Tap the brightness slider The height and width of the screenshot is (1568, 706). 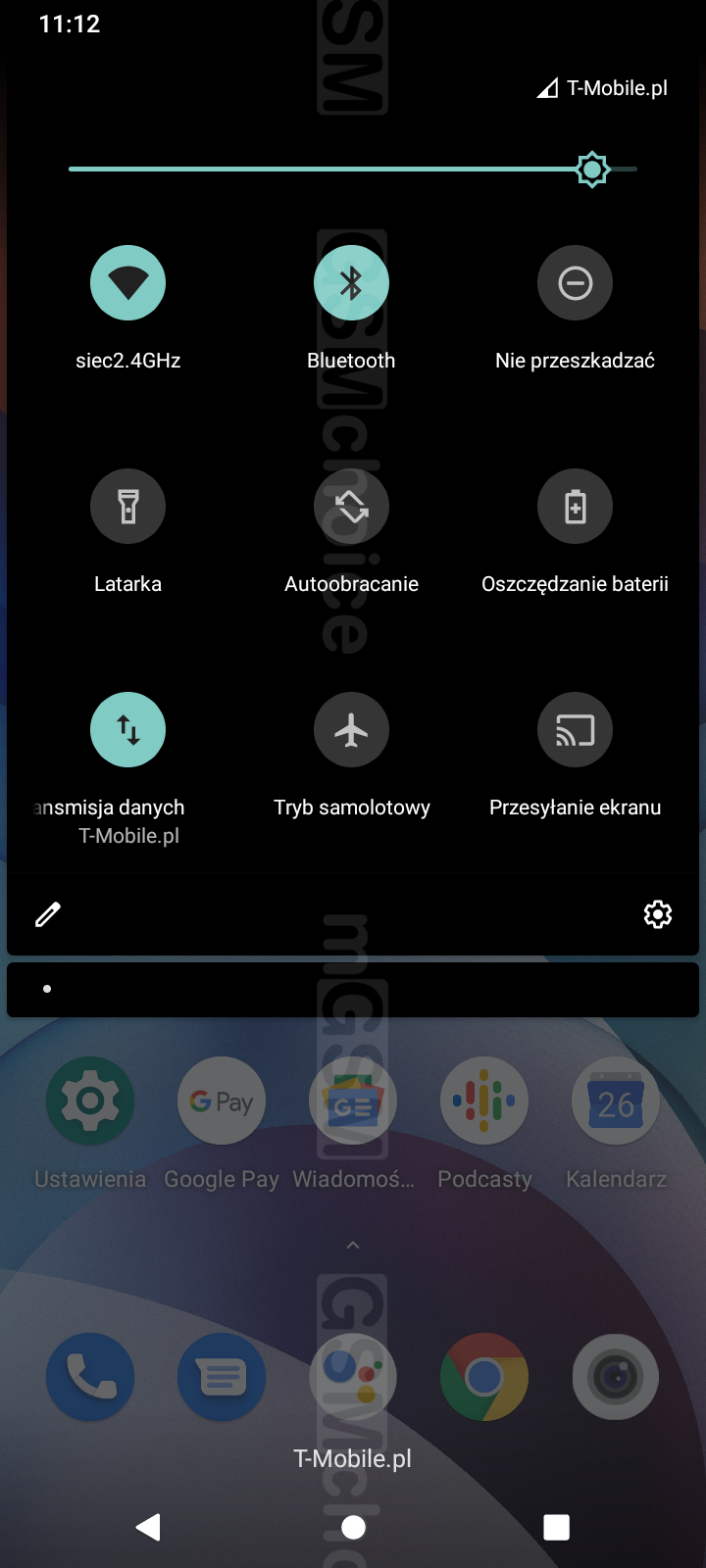click(353, 170)
